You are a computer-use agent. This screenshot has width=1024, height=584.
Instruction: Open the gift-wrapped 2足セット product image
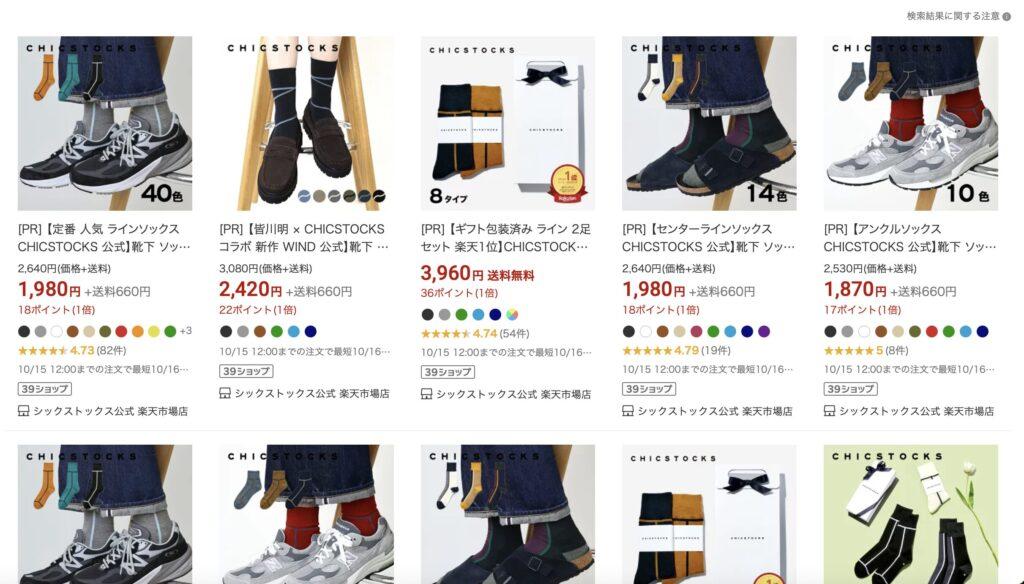[x=507, y=124]
